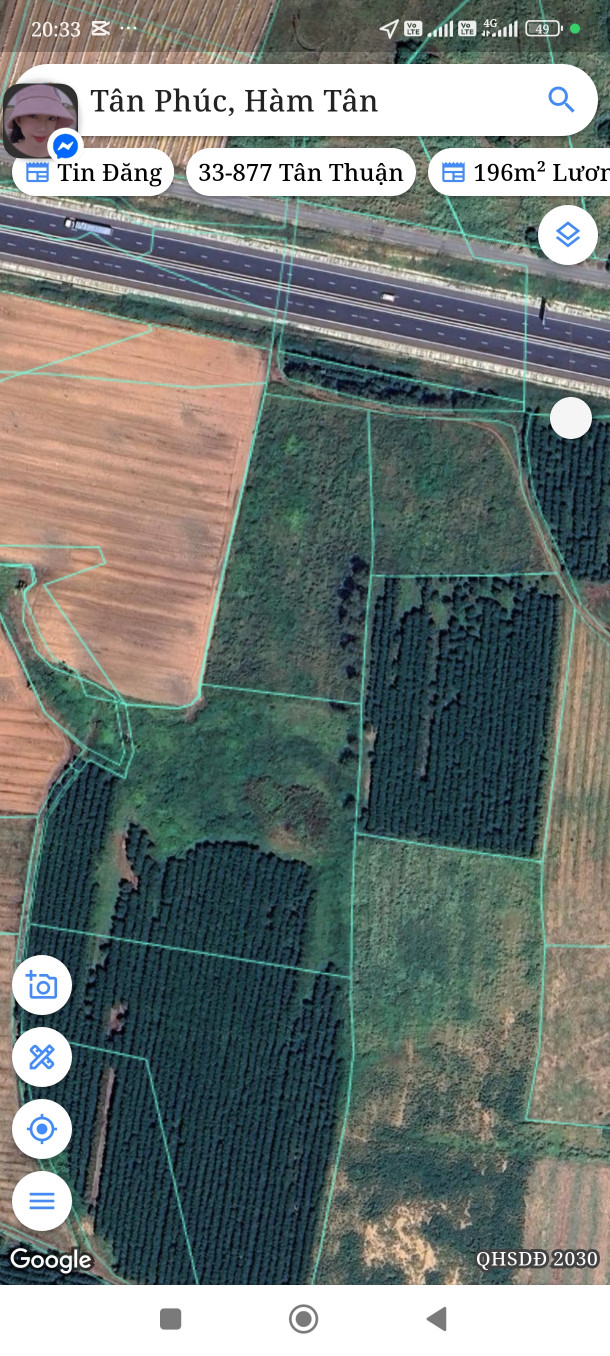
Task: Open the 33-877 Tân Thuận chip
Action: coord(300,172)
